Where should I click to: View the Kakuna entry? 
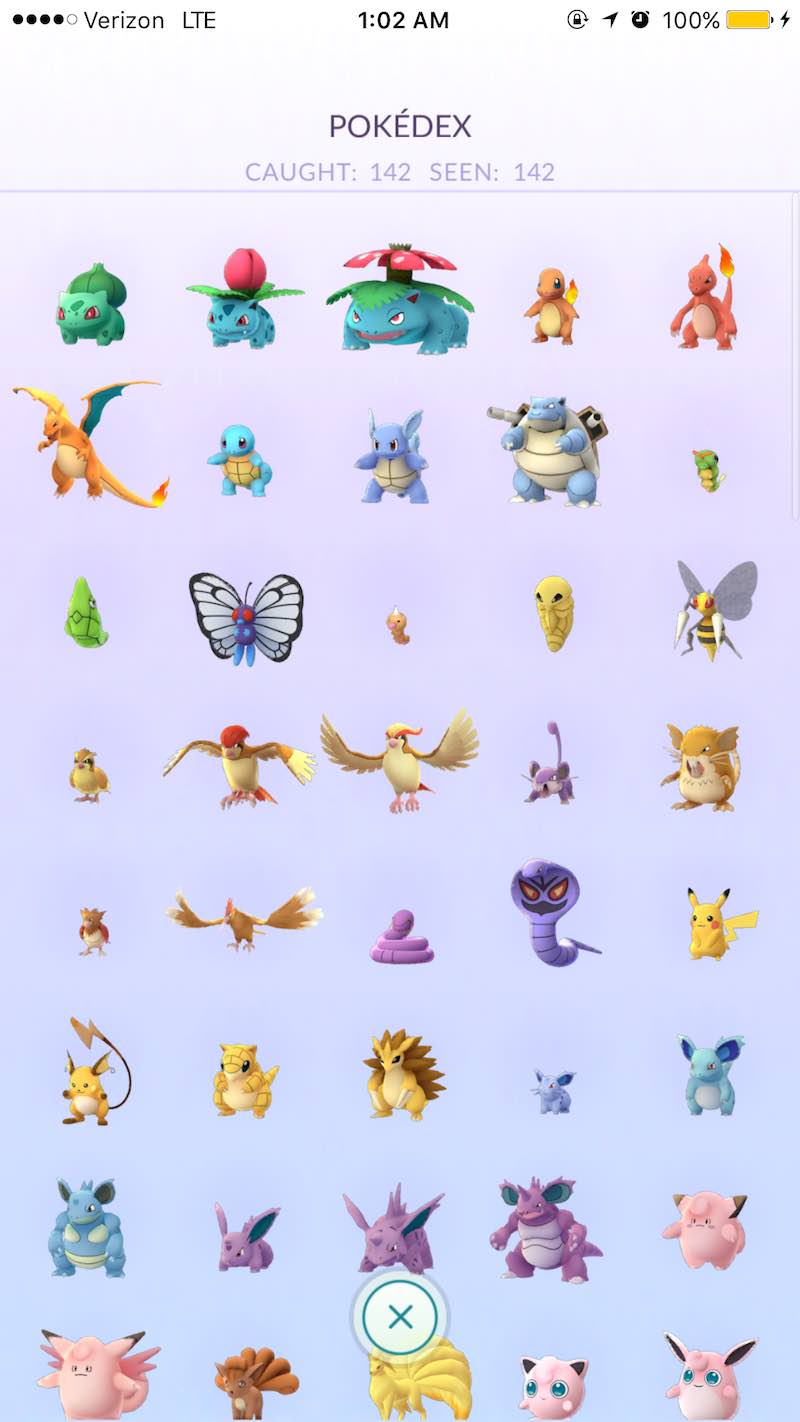(x=553, y=613)
